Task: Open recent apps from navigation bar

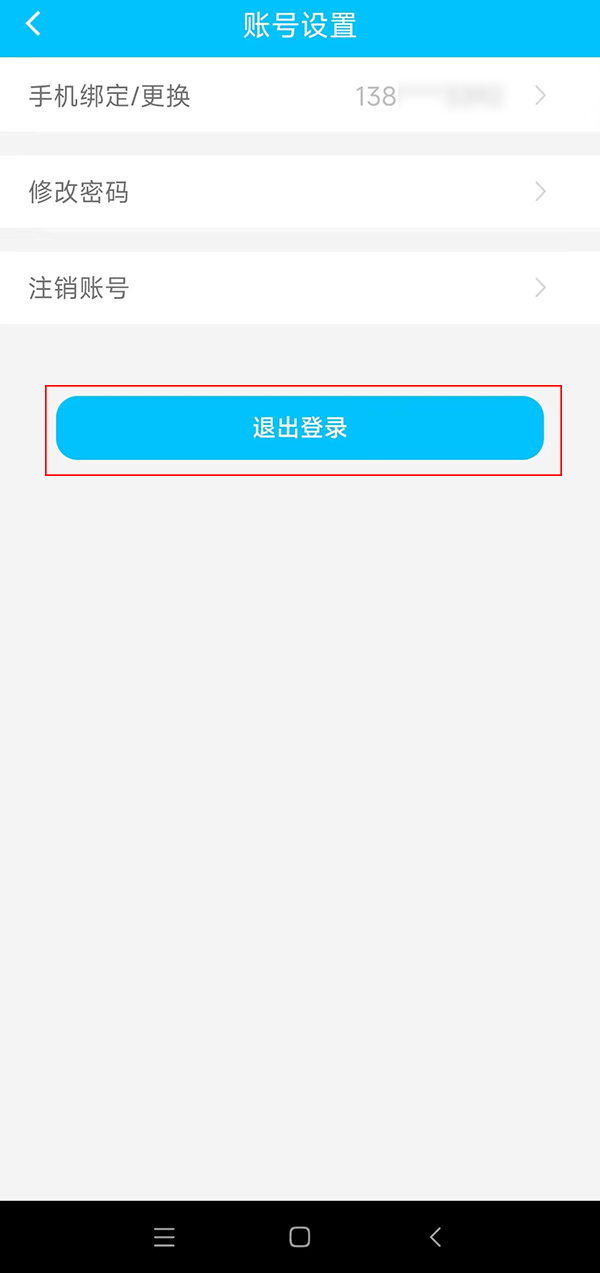Action: click(165, 1237)
